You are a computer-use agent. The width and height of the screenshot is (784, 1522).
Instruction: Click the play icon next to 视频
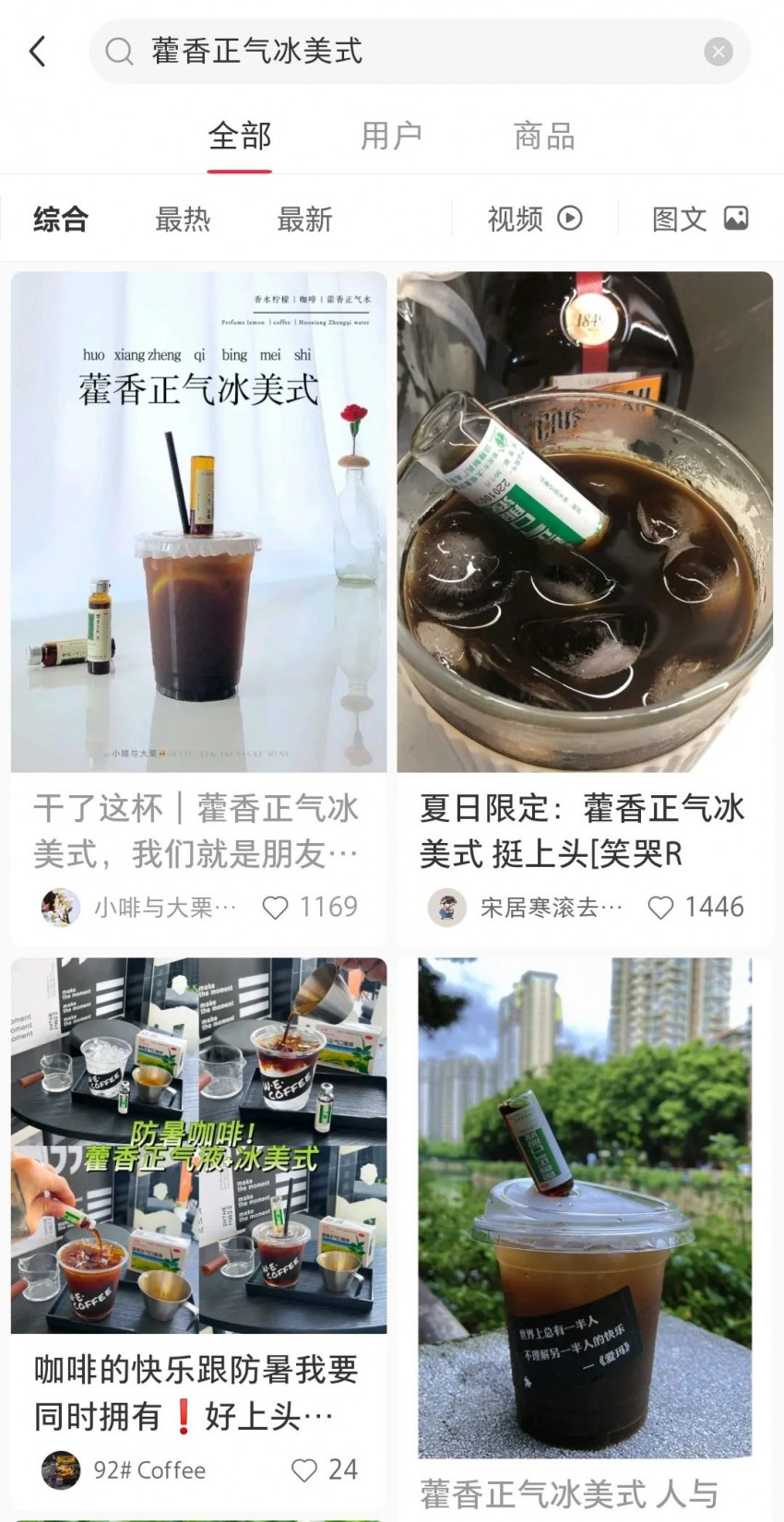point(570,219)
